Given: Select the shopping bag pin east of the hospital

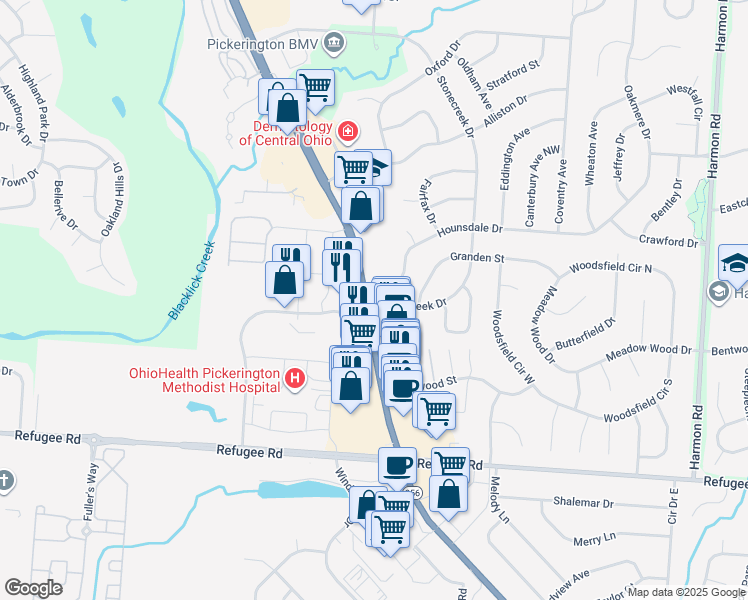Looking at the screenshot, I should pos(351,386).
